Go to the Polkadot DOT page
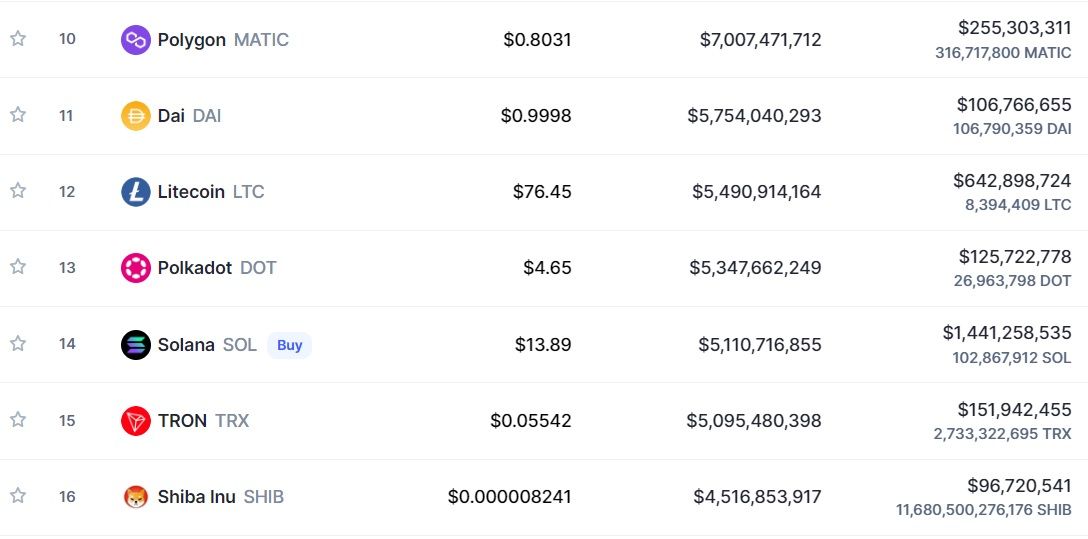The image size is (1088, 539). [197, 268]
